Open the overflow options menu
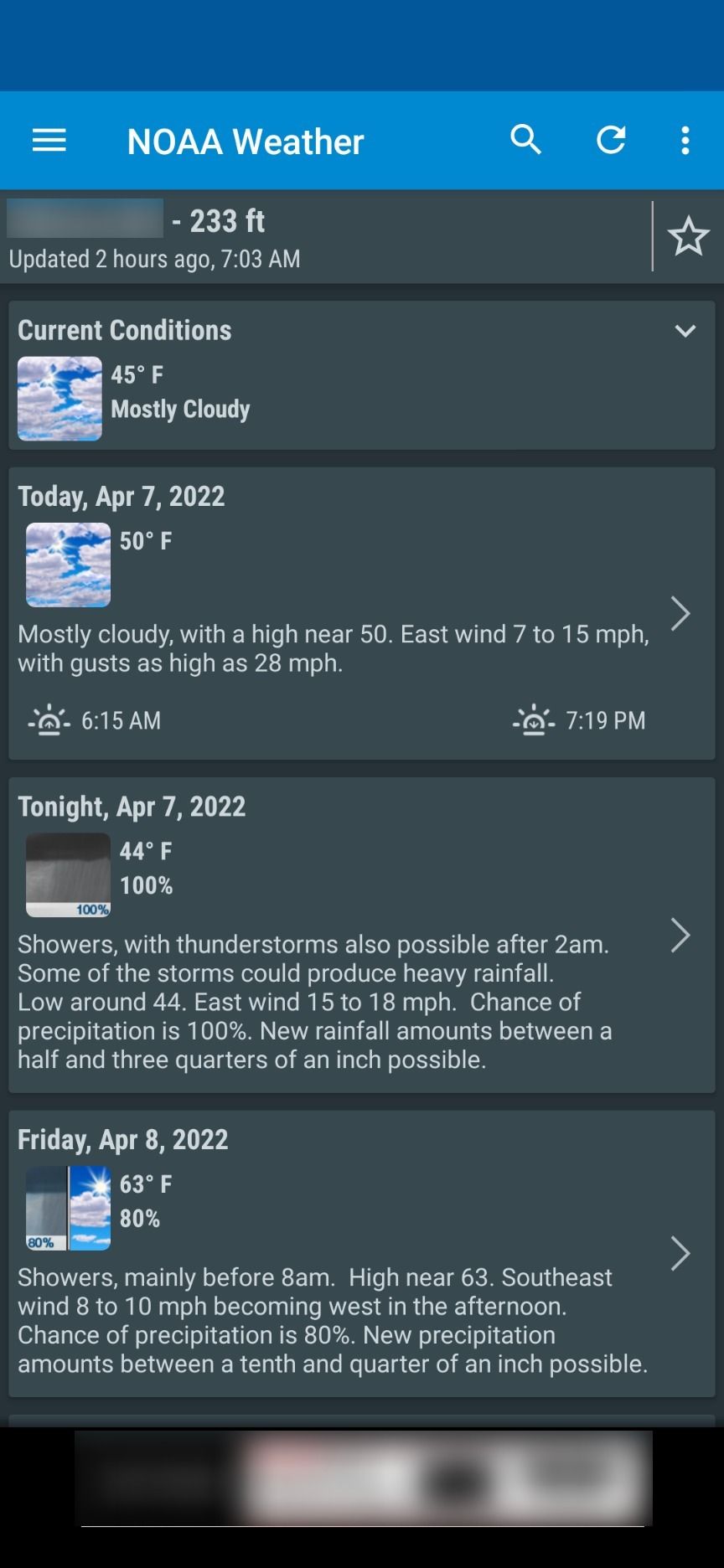This screenshot has height=1568, width=724. click(685, 140)
